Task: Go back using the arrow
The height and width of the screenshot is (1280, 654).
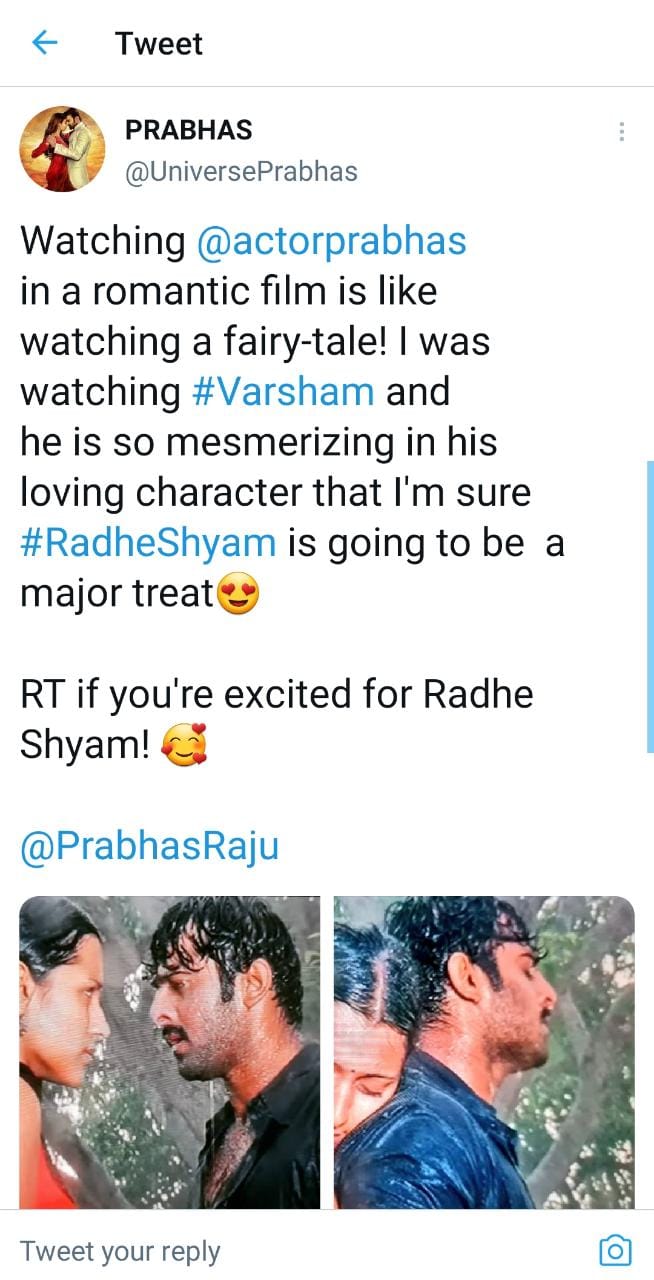Action: click(44, 43)
